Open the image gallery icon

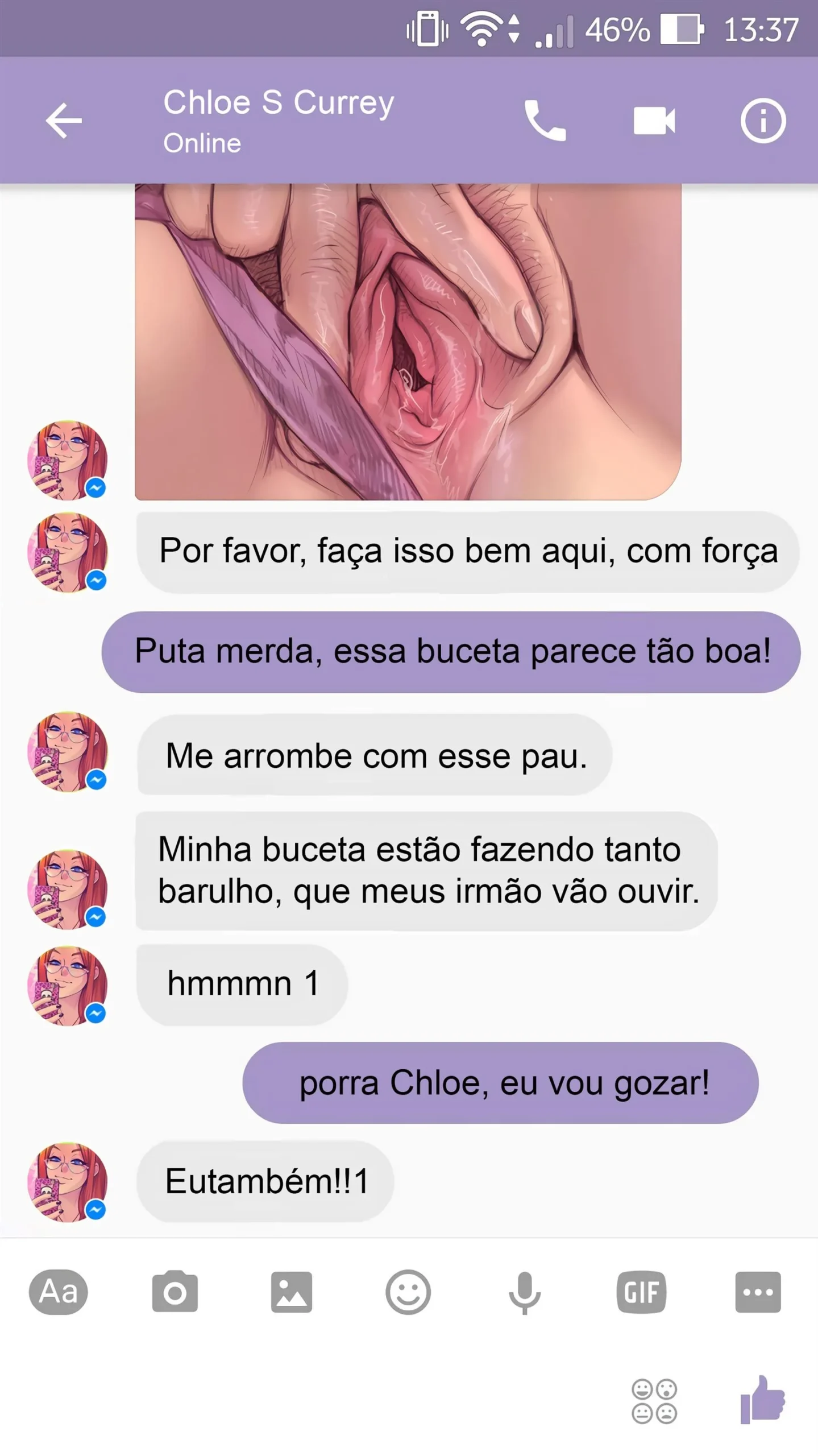coord(290,1293)
